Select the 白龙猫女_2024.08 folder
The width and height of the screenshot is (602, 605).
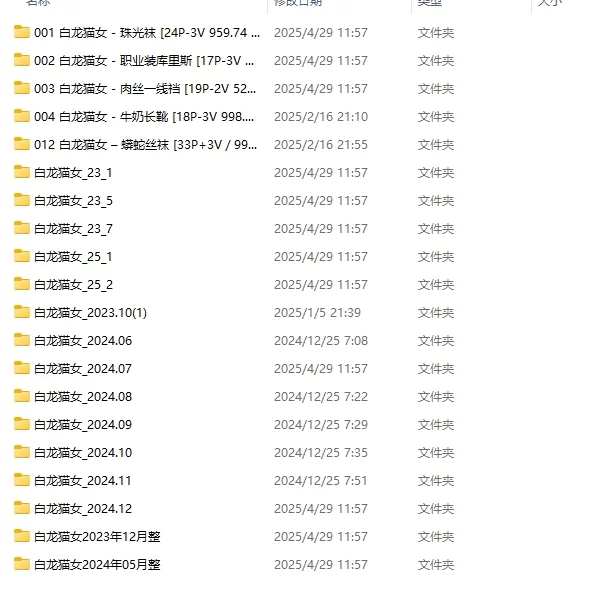click(x=83, y=397)
